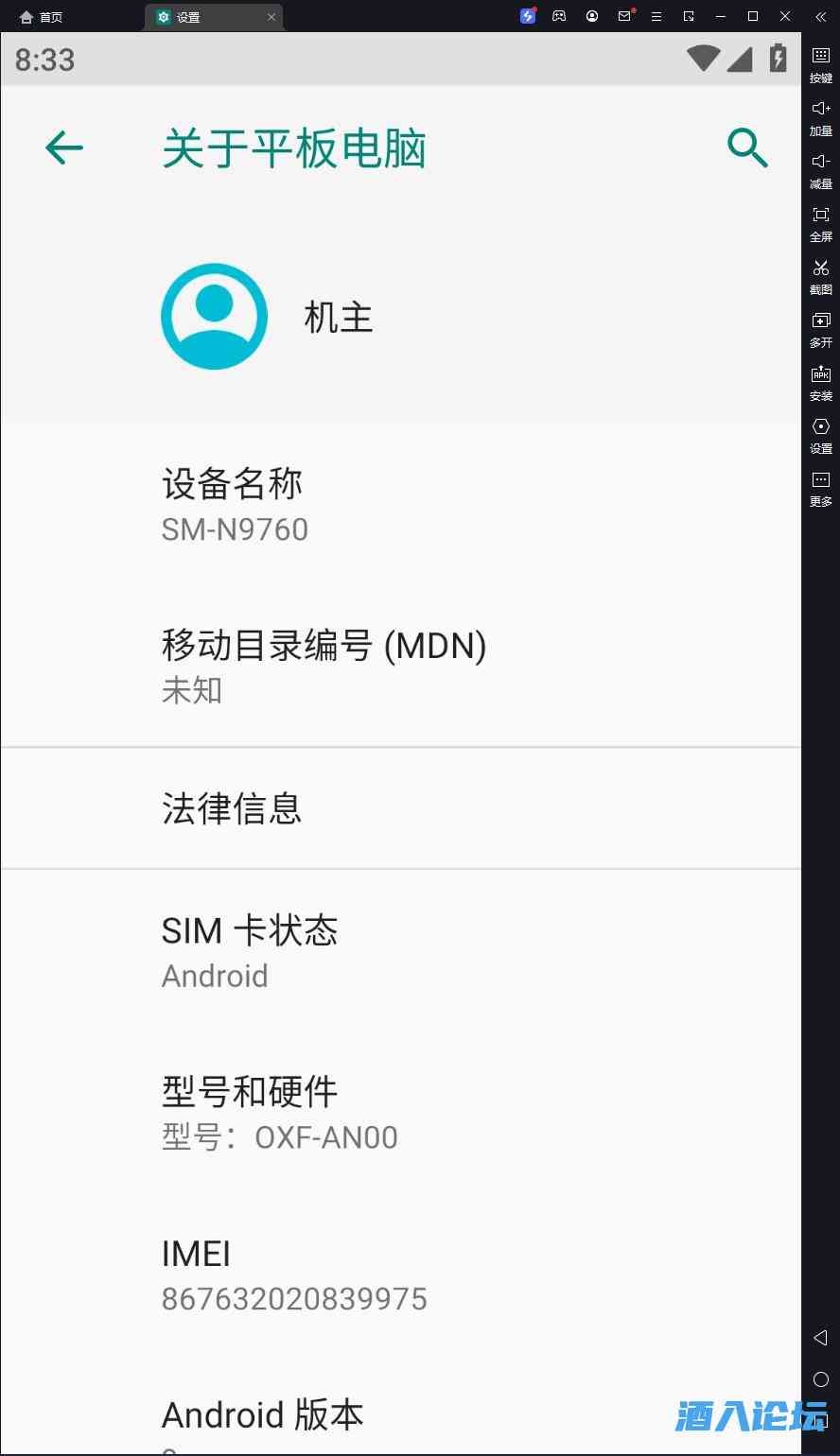Click the gamepad icon in the title bar
The image size is (840, 1456).
[559, 16]
